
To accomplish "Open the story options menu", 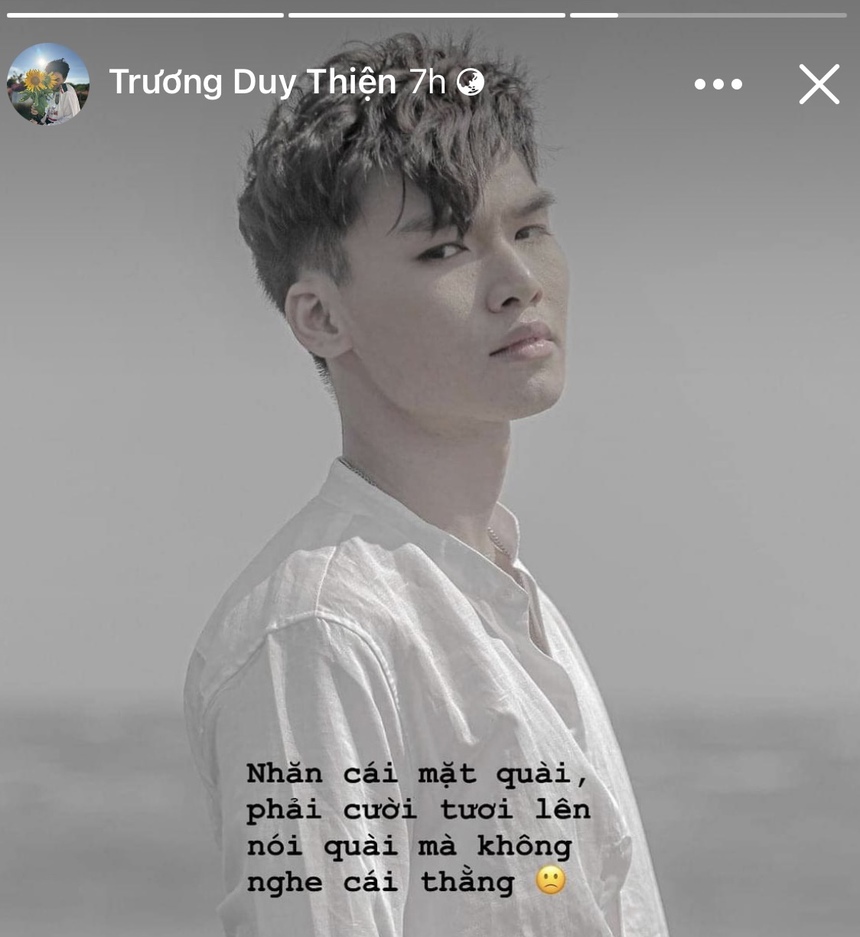I will tap(718, 84).
